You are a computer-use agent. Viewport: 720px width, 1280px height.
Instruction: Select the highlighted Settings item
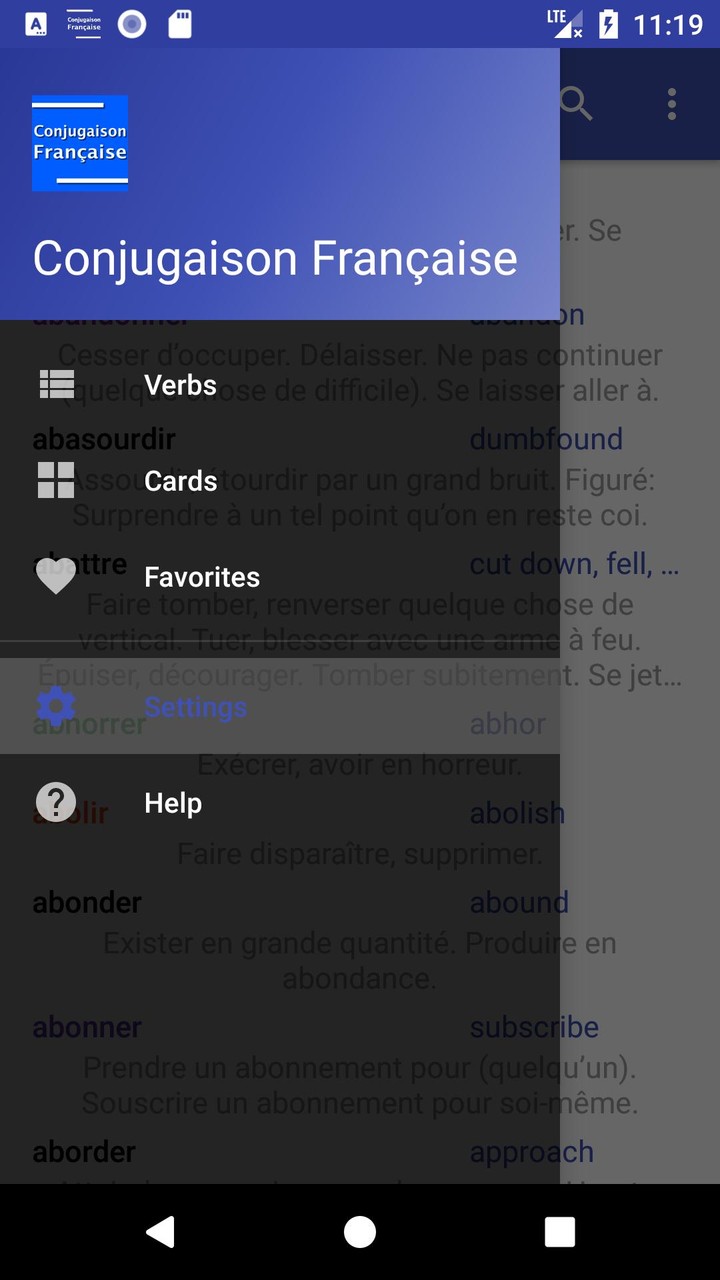195,707
